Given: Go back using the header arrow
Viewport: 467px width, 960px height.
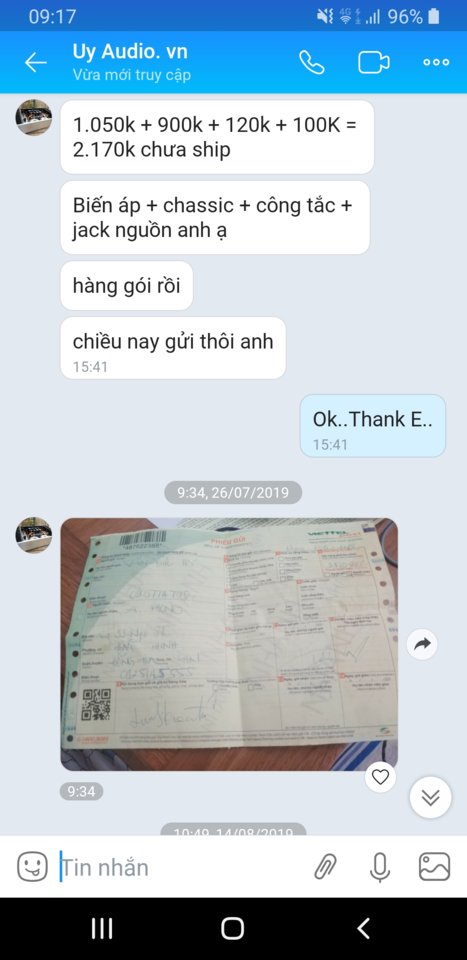Looking at the screenshot, I should point(35,62).
